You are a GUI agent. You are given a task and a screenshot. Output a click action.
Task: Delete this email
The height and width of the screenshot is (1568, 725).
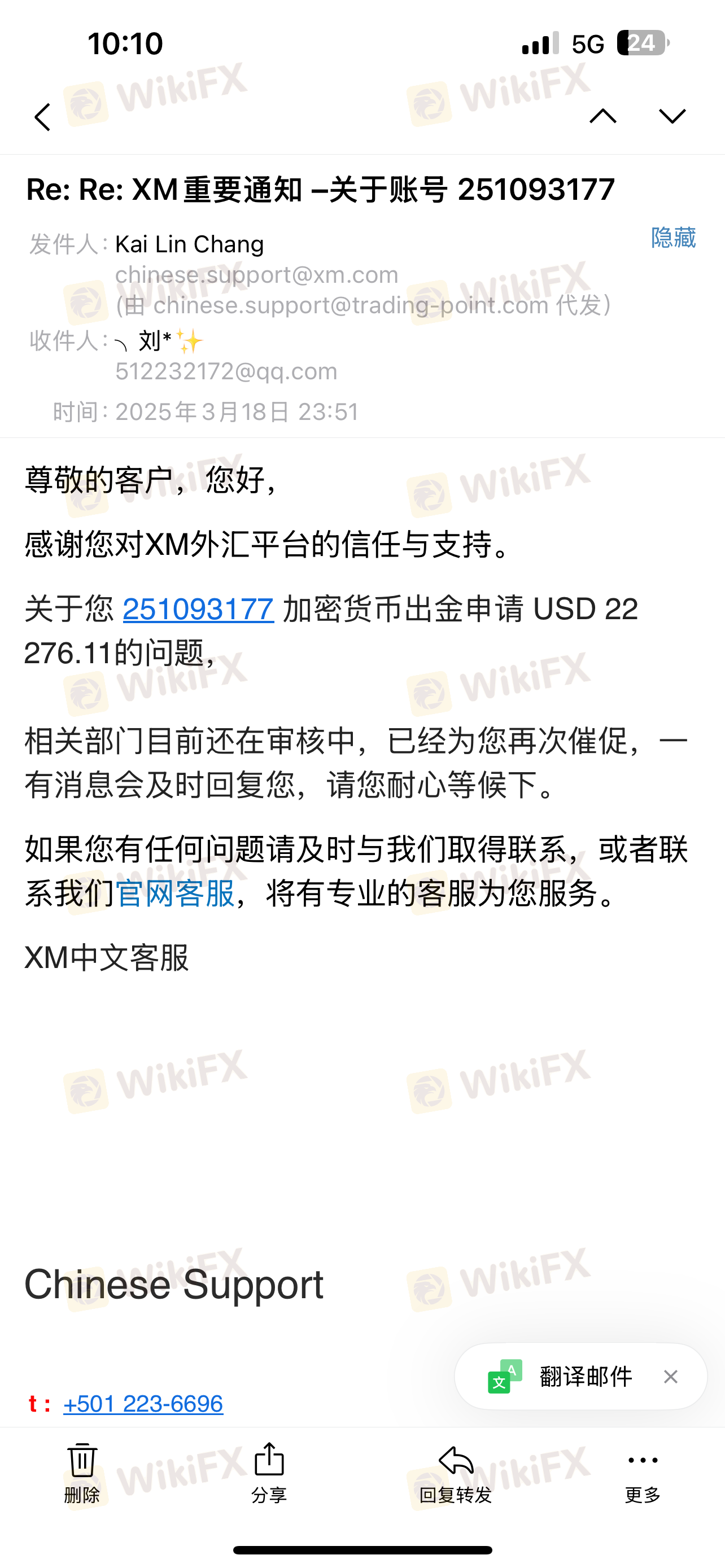click(x=81, y=1472)
